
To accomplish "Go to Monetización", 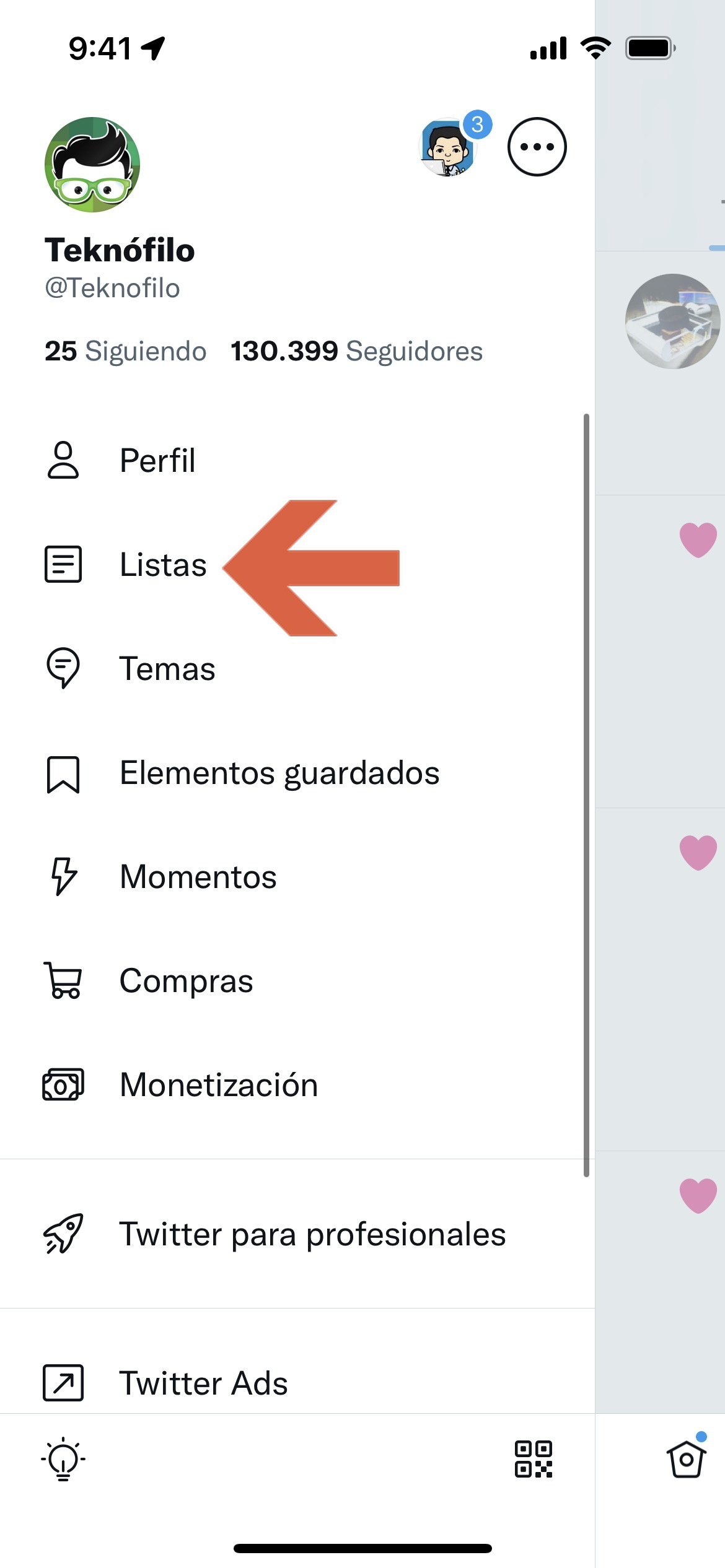I will (x=297, y=1085).
